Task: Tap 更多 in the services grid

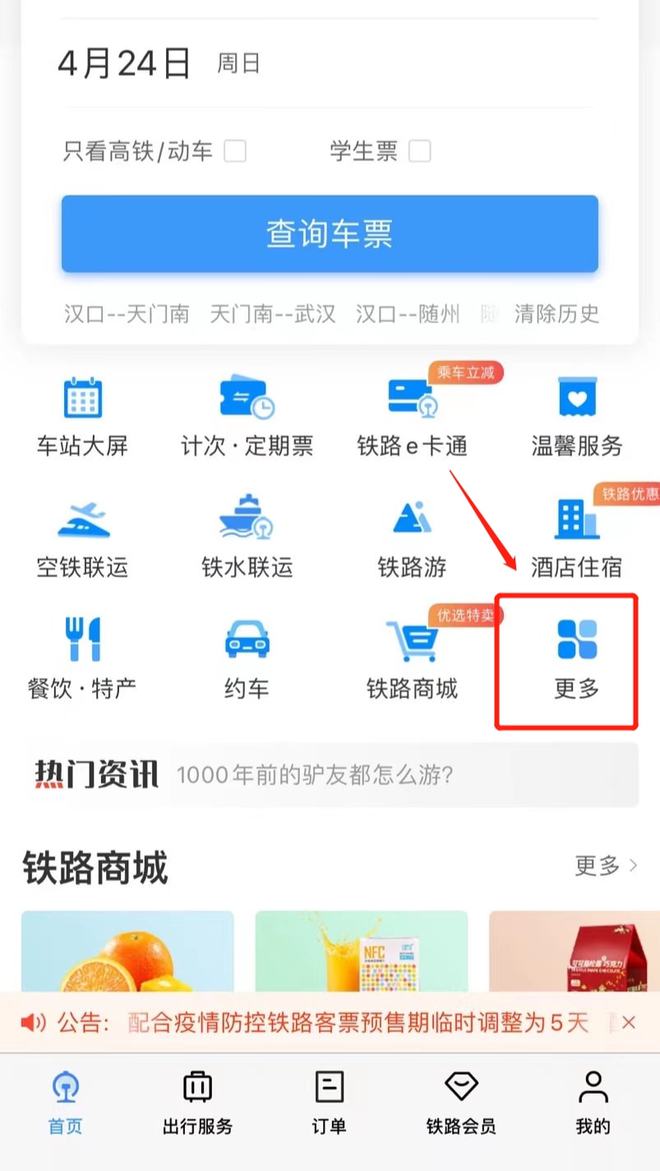Action: tap(577, 660)
